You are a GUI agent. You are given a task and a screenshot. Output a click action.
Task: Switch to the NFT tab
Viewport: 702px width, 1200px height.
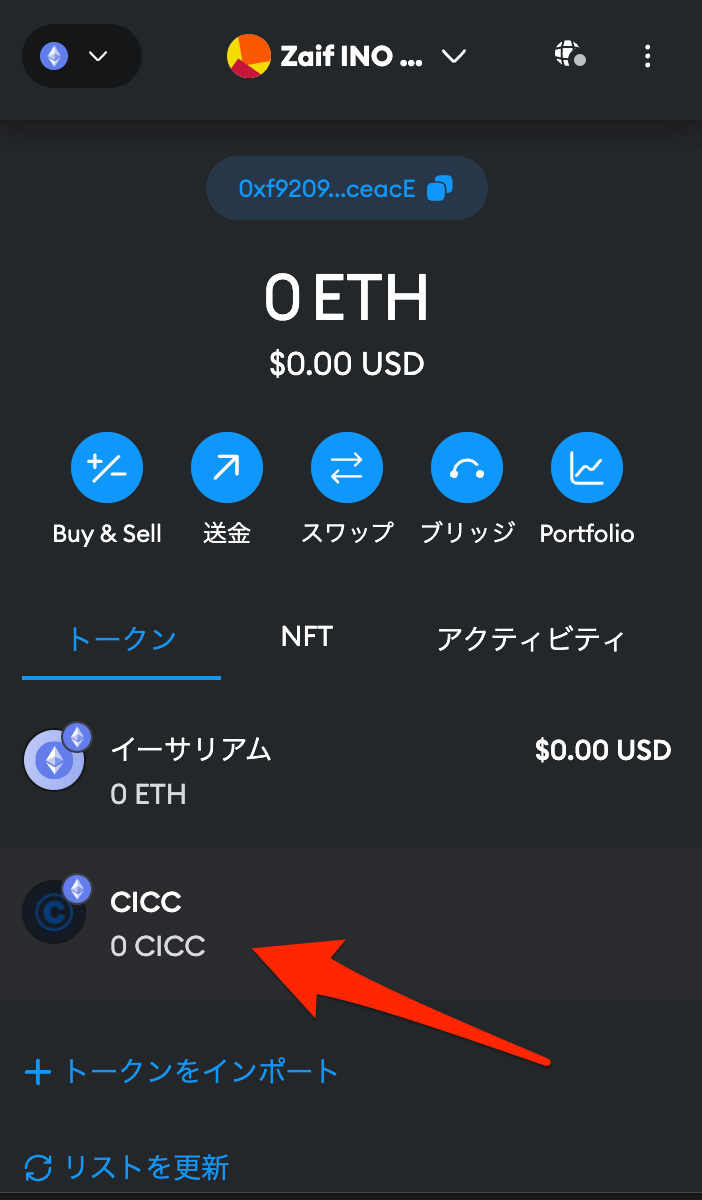307,637
